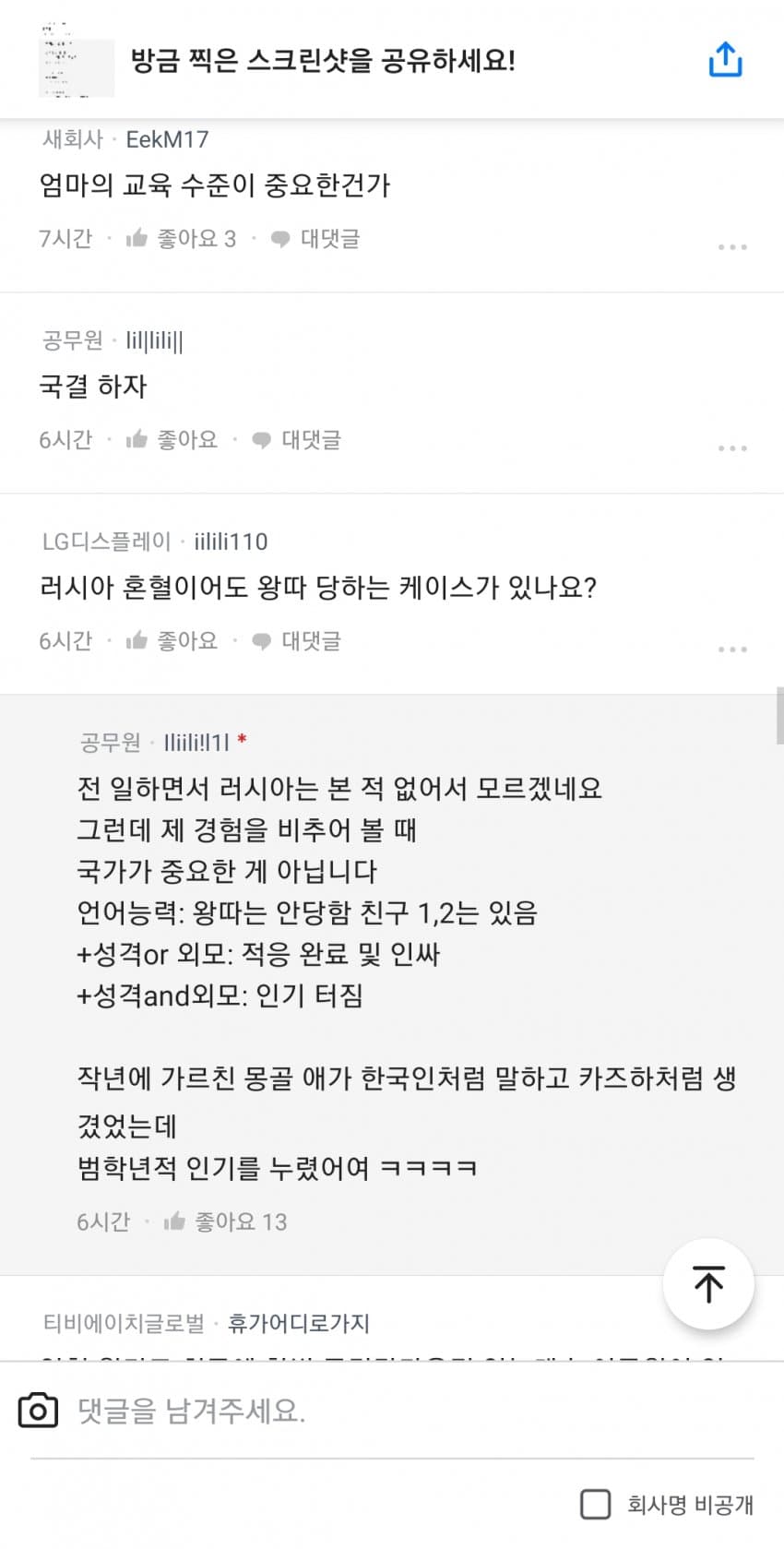Like the comment '국결 하자'
784x1549 pixels.
point(172,440)
